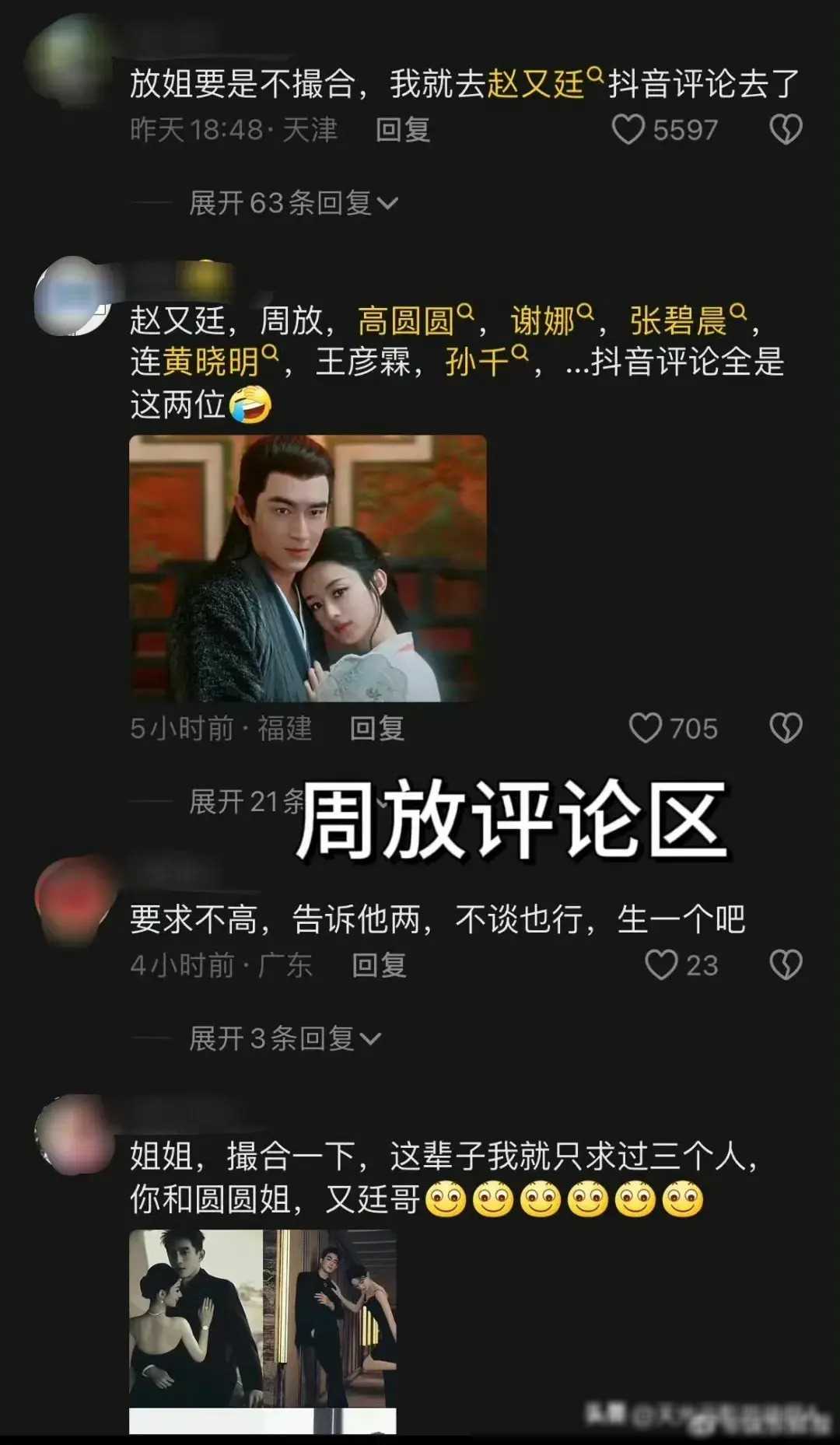Image resolution: width=840 pixels, height=1445 pixels.
Task: Reply to the comment from Tianjin
Action: coord(403,130)
